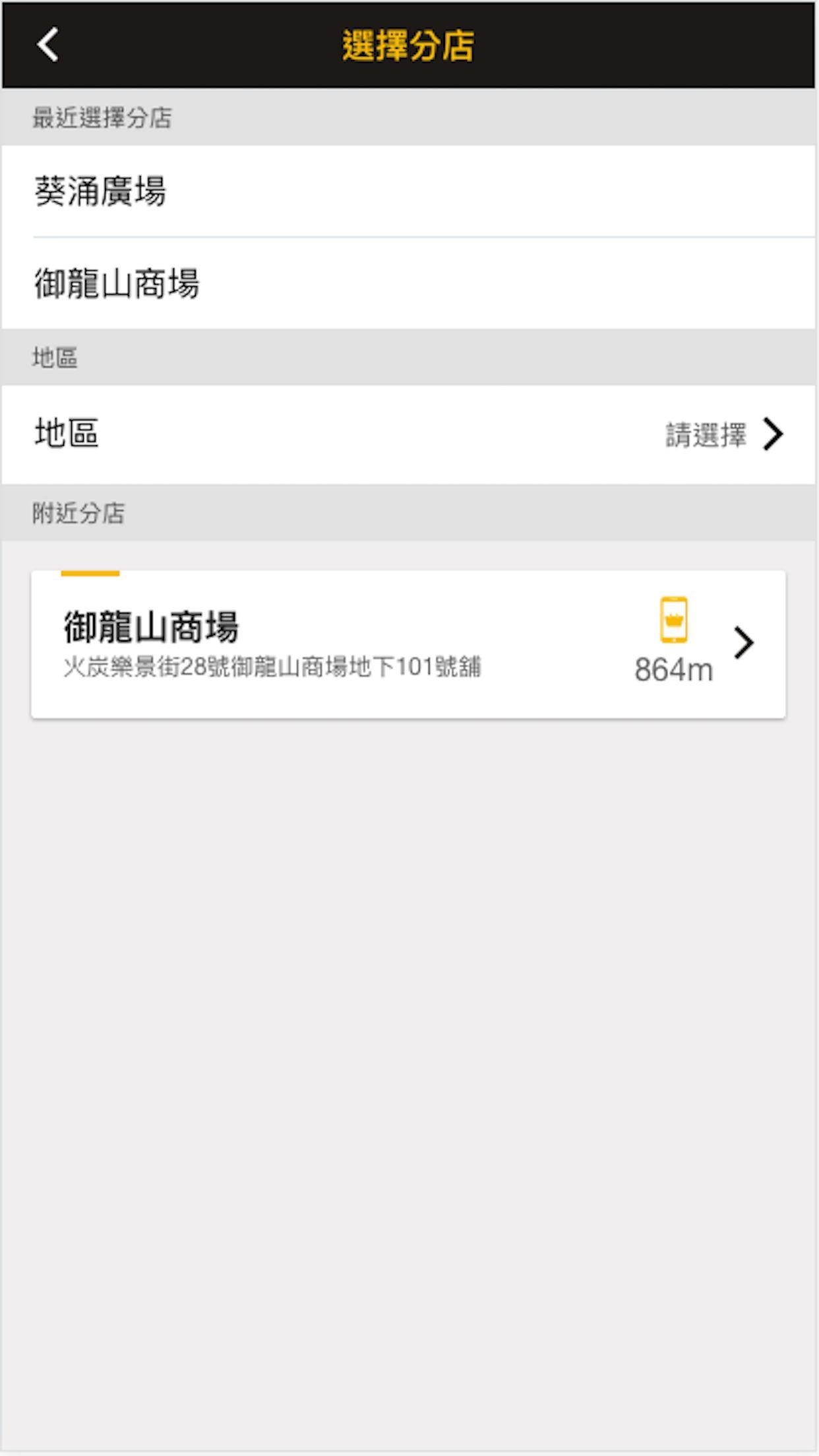Tap the back arrow to exit store selection
Viewport: 819px width, 1456px height.
45,44
